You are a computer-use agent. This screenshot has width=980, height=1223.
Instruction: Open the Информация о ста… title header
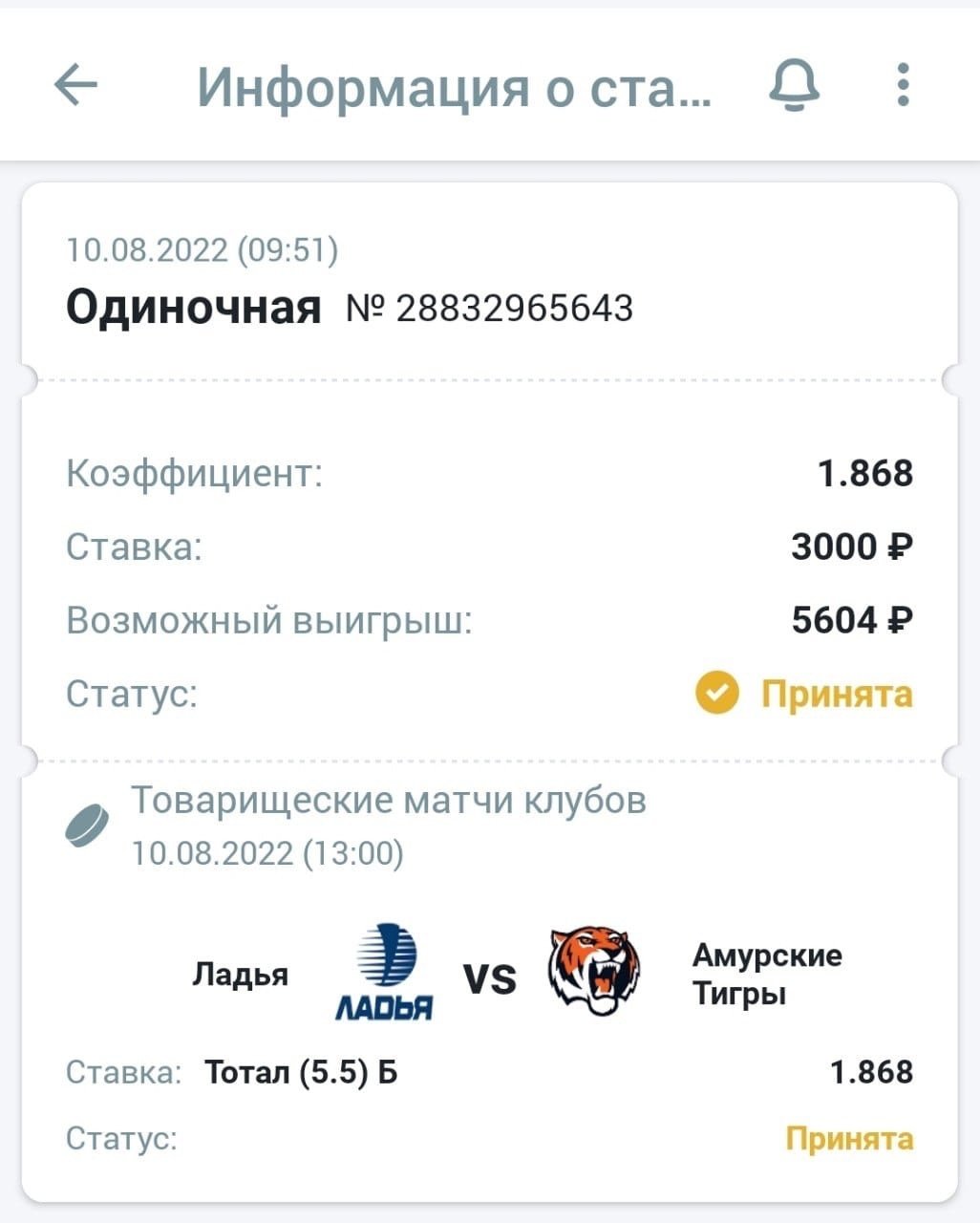pyautogui.click(x=456, y=85)
